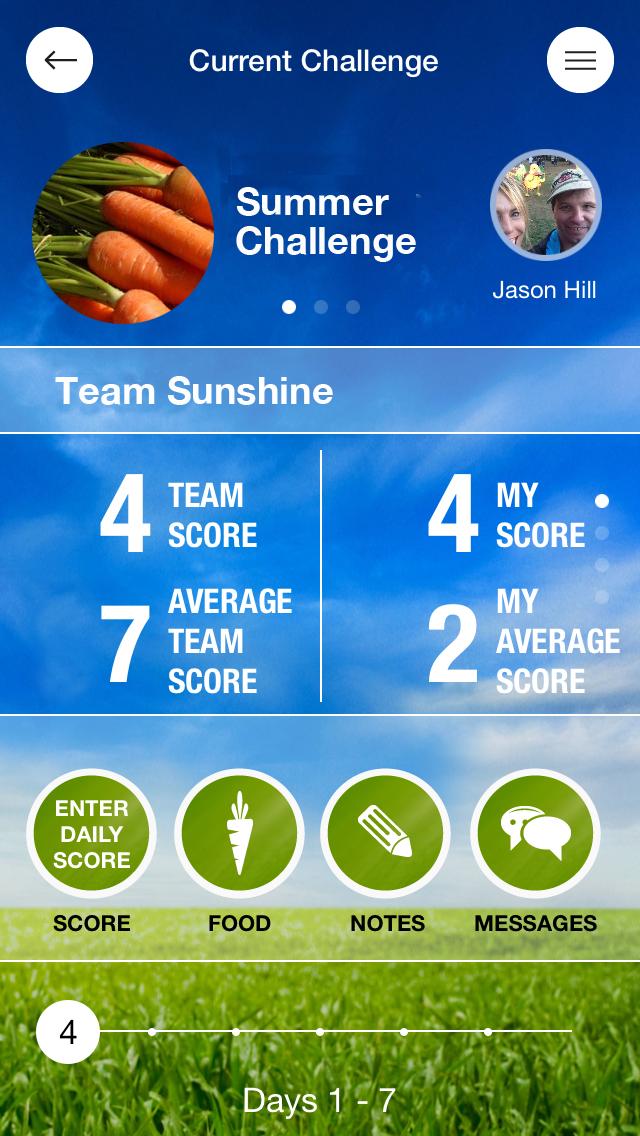Open Jason Hill's profile photo
The width and height of the screenshot is (640, 1136).
(545, 205)
